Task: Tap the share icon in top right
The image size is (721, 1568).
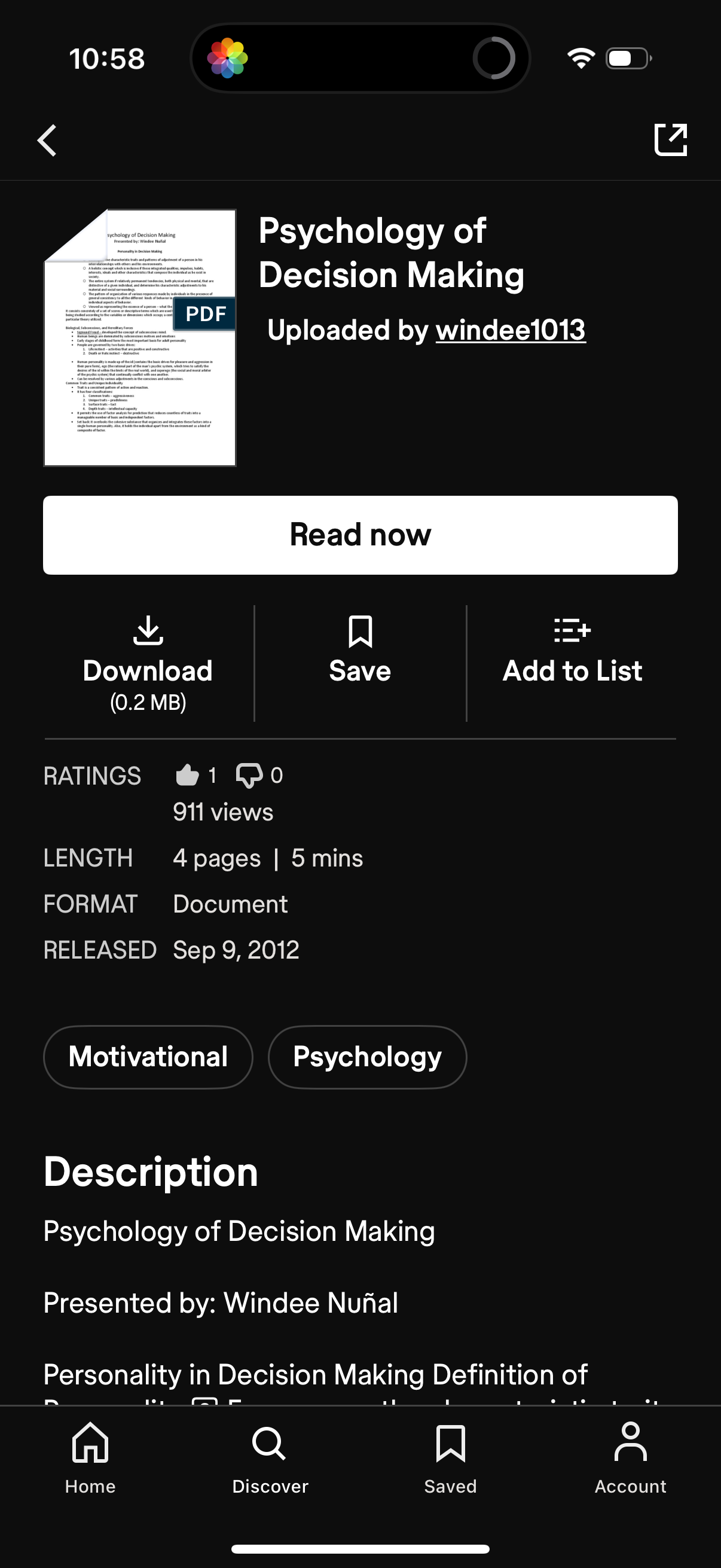Action: tap(672, 139)
